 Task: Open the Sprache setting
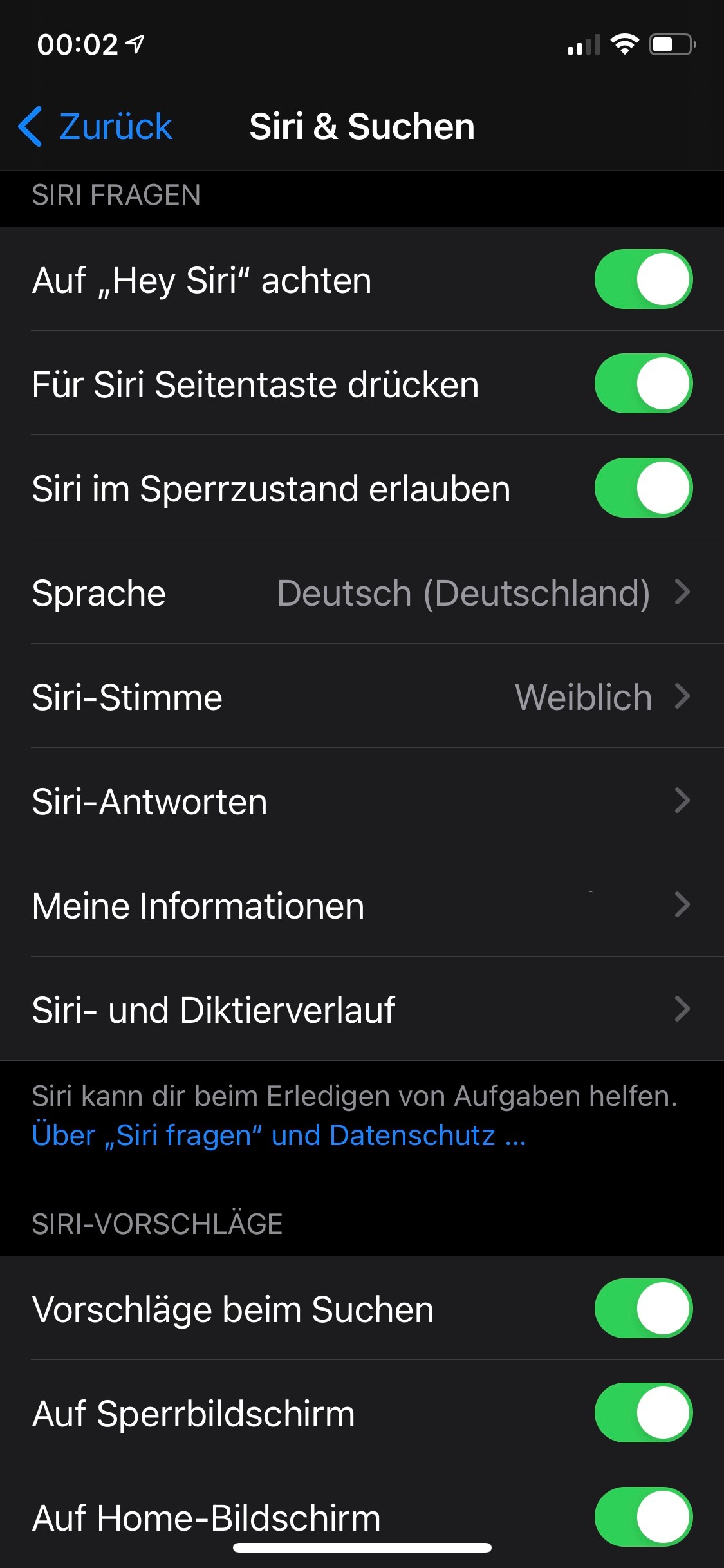[362, 592]
